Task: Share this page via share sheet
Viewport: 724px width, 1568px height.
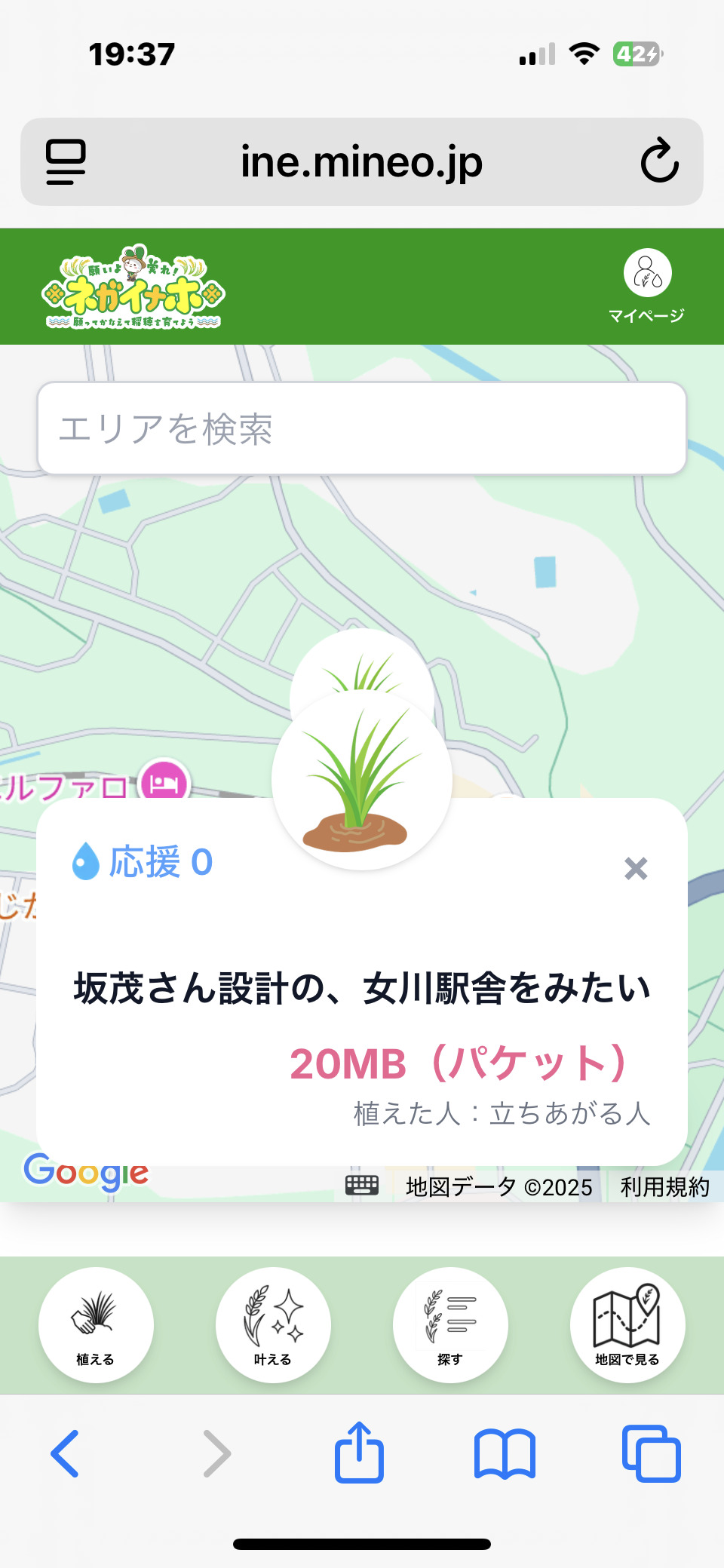Action: coord(359,1453)
